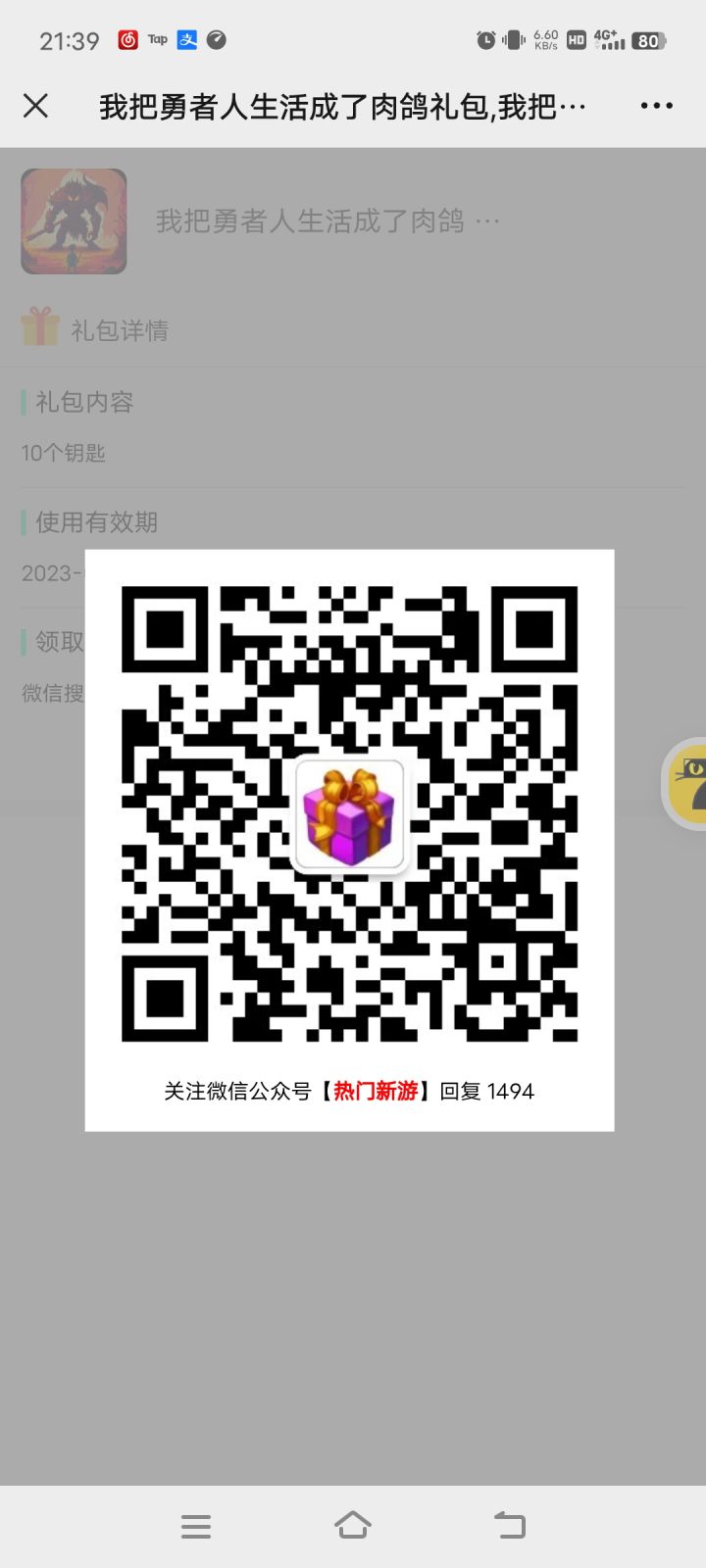Tap the game cover thumbnail at top left
The height and width of the screenshot is (1568, 706).
(x=74, y=221)
